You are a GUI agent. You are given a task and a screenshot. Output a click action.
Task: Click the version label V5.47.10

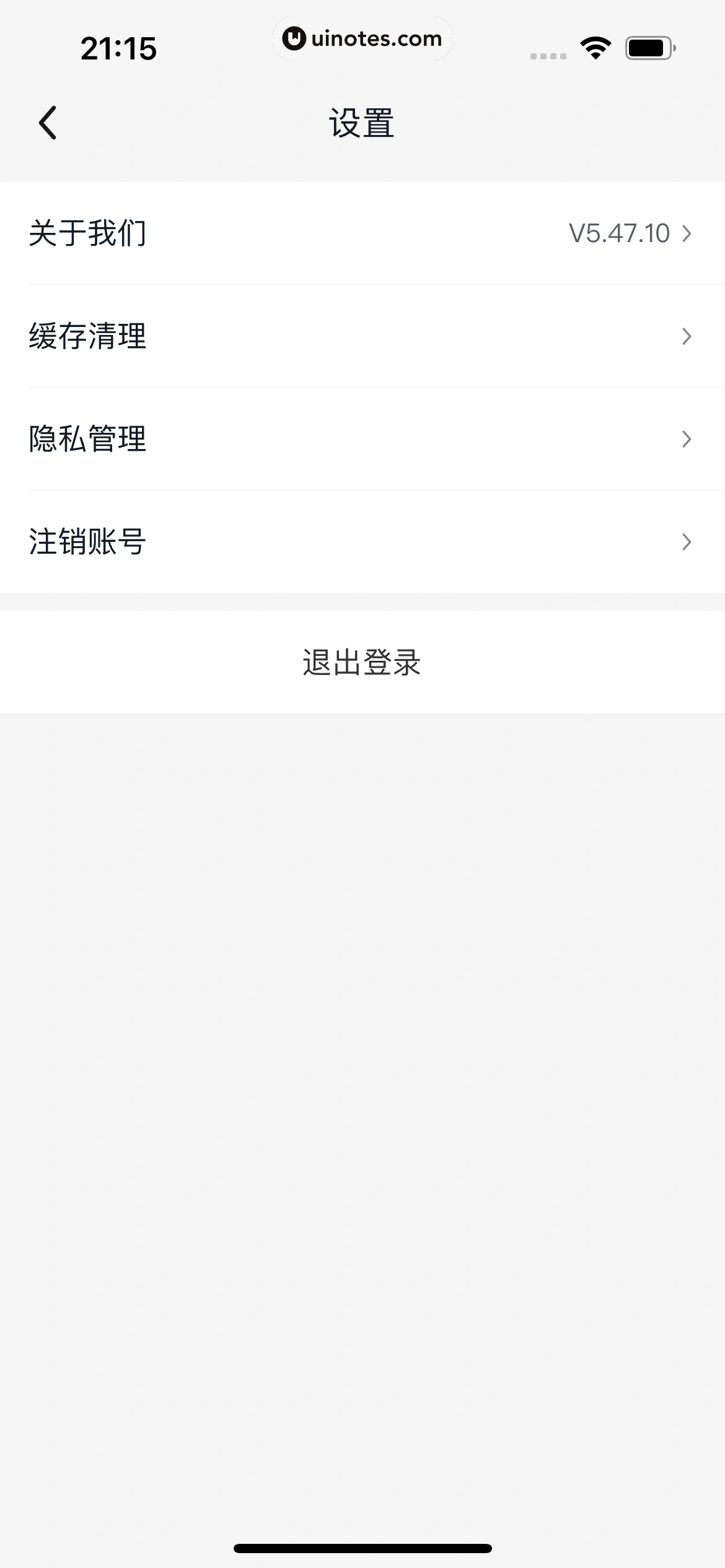click(x=619, y=233)
